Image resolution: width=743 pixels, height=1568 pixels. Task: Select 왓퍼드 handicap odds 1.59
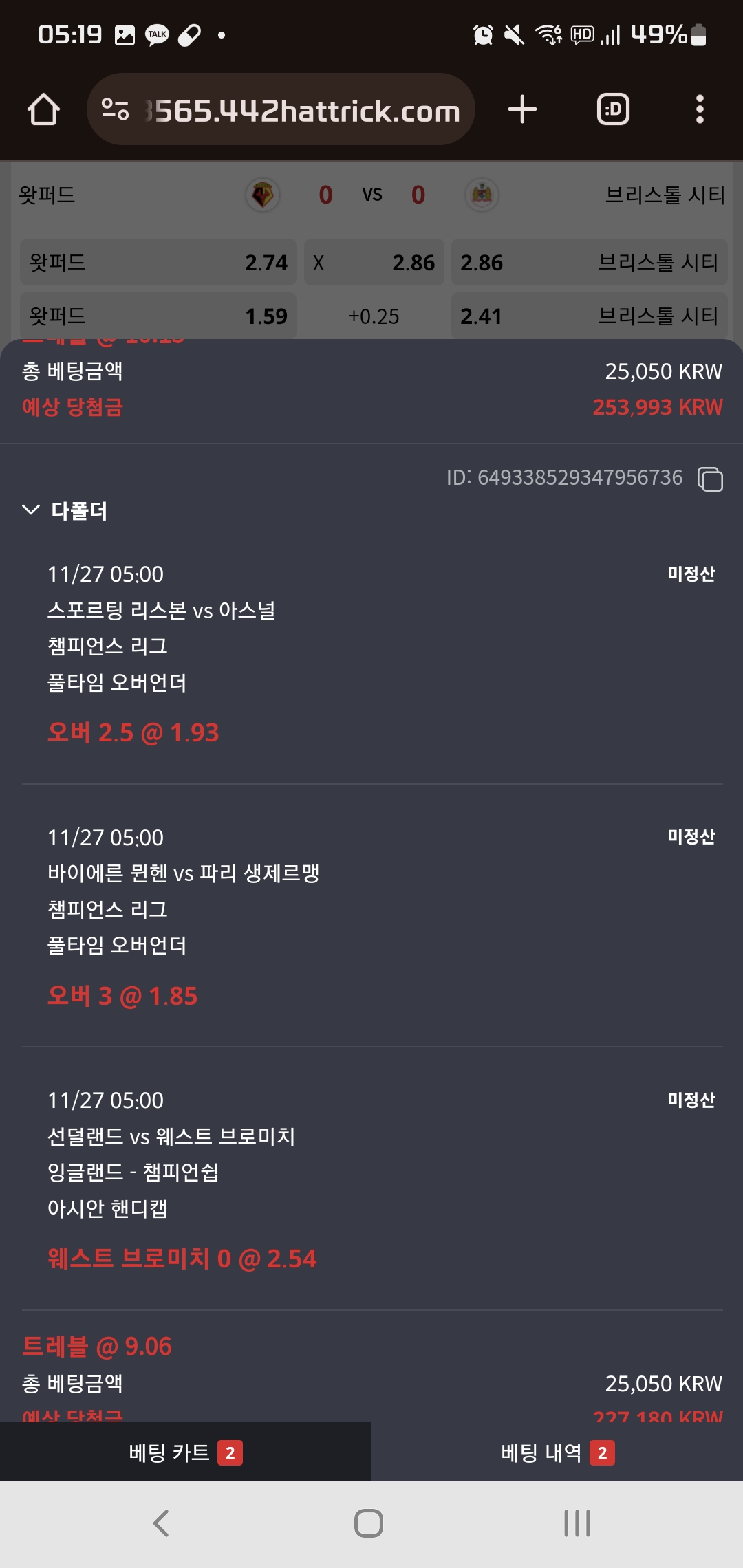click(158, 316)
